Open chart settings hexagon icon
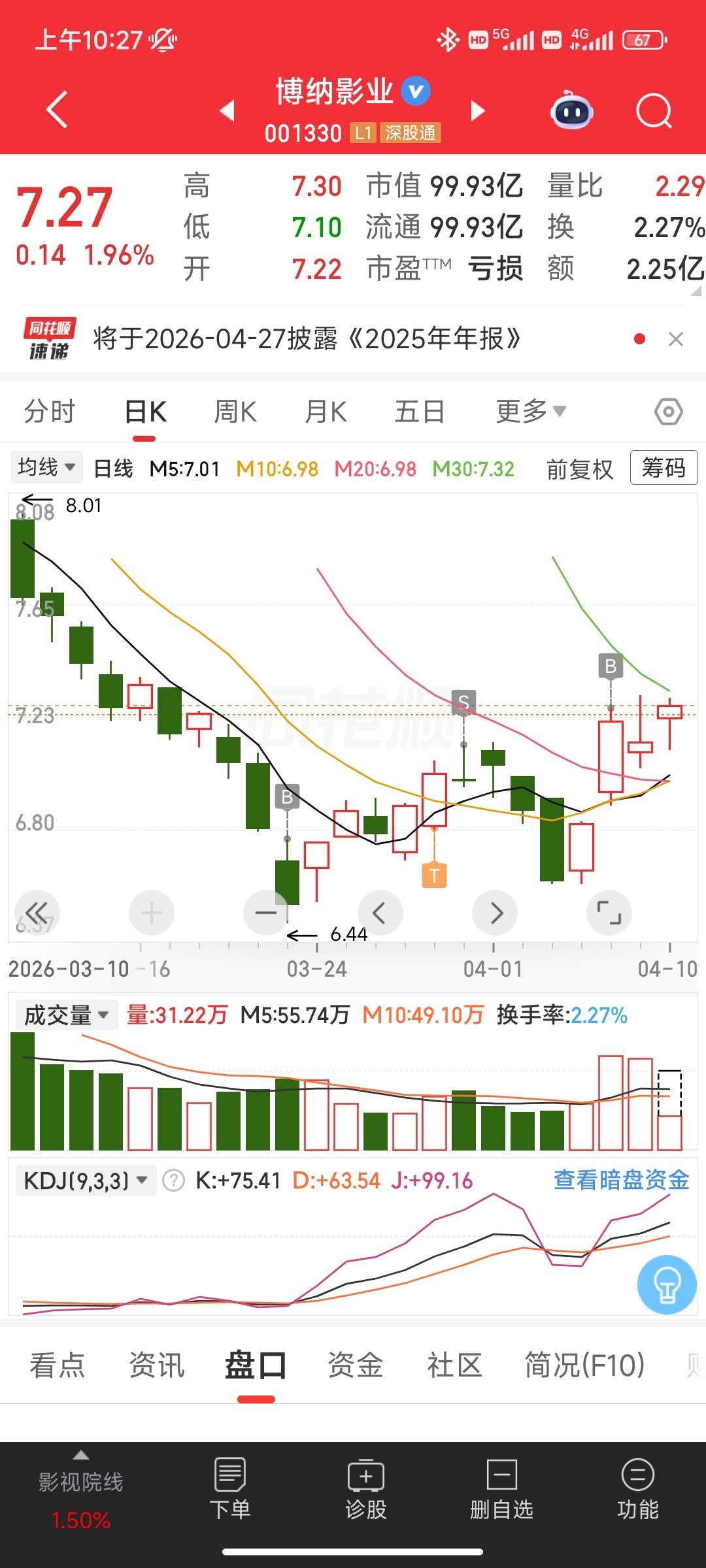706x1568 pixels. pos(668,412)
